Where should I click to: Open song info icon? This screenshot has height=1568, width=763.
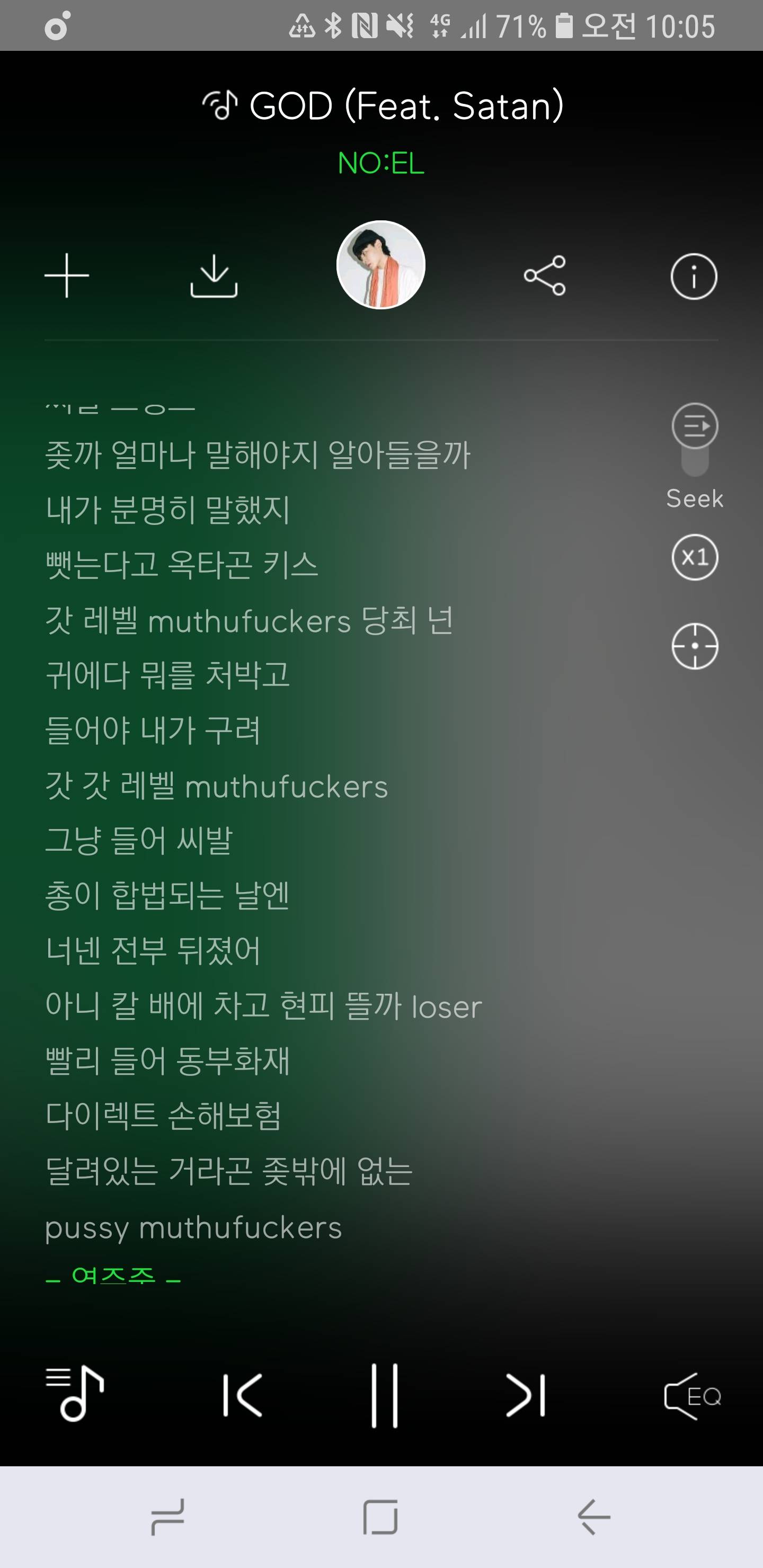click(x=694, y=276)
